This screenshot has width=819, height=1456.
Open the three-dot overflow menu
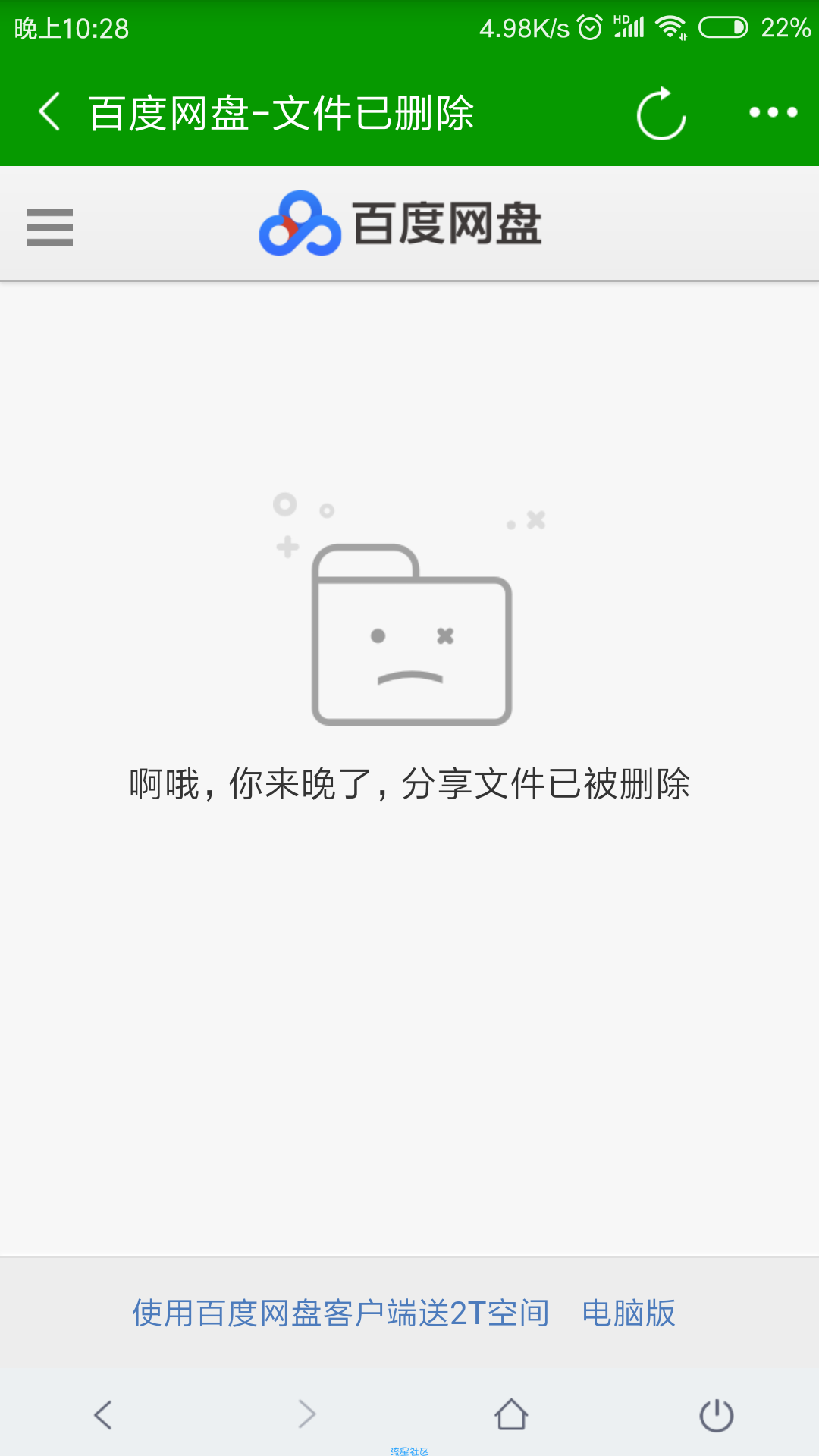773,112
